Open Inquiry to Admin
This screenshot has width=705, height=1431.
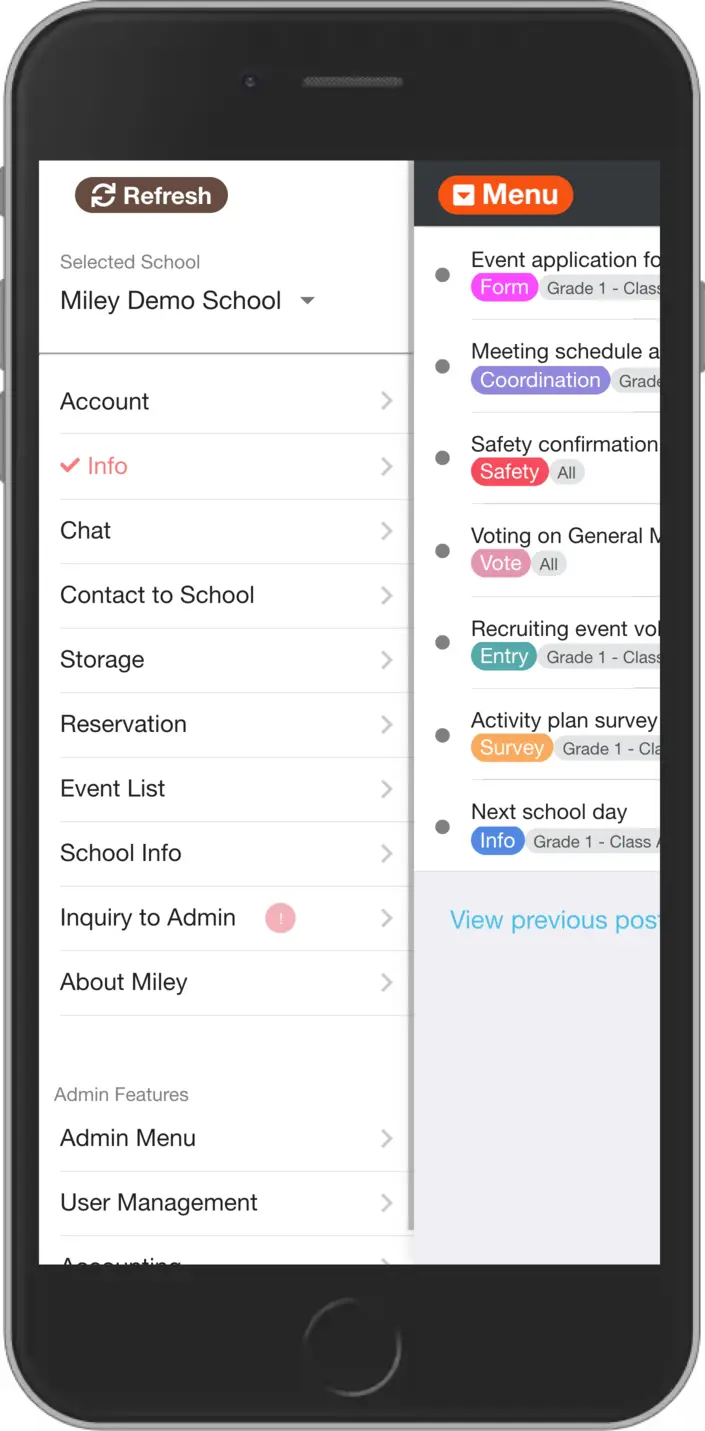(x=226, y=917)
